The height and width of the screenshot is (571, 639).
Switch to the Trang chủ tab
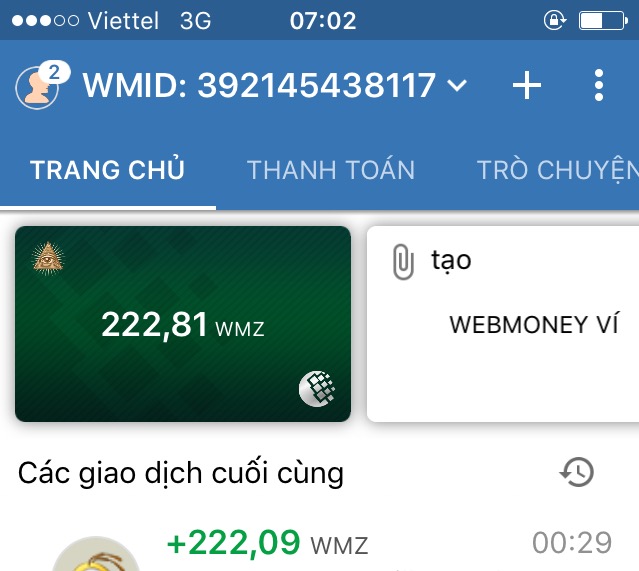(108, 170)
